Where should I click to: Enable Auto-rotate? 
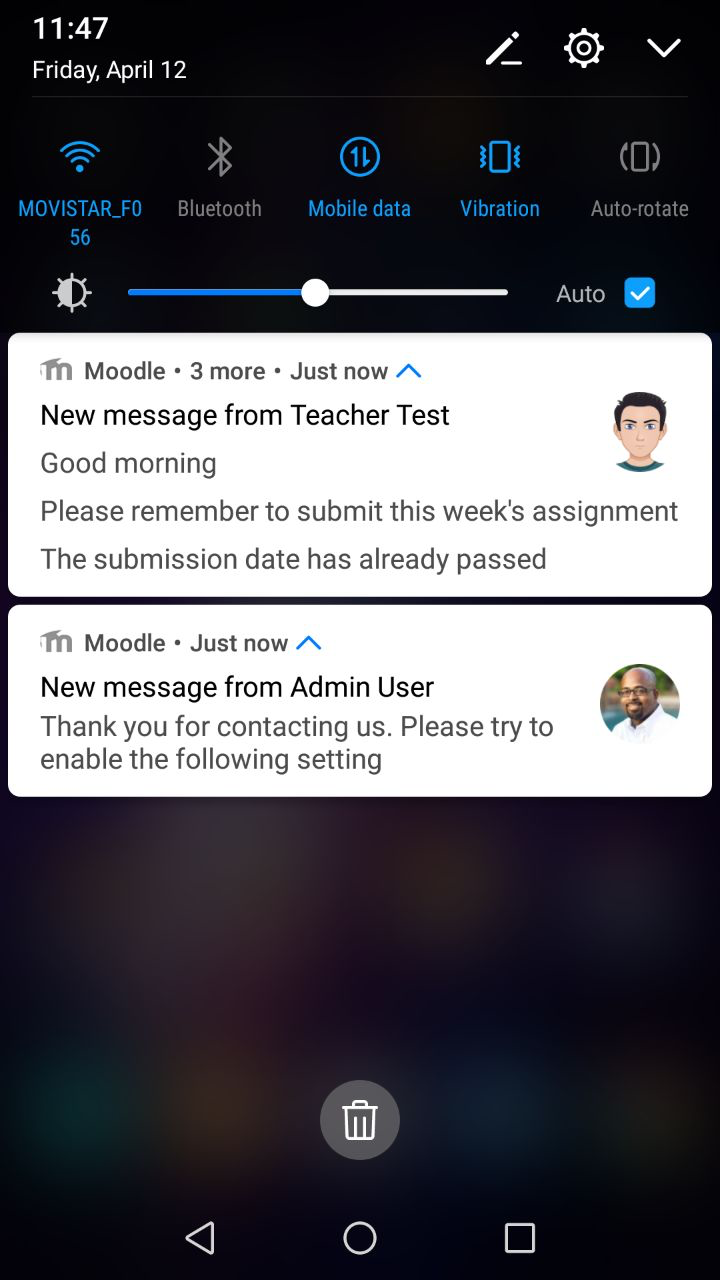[640, 180]
